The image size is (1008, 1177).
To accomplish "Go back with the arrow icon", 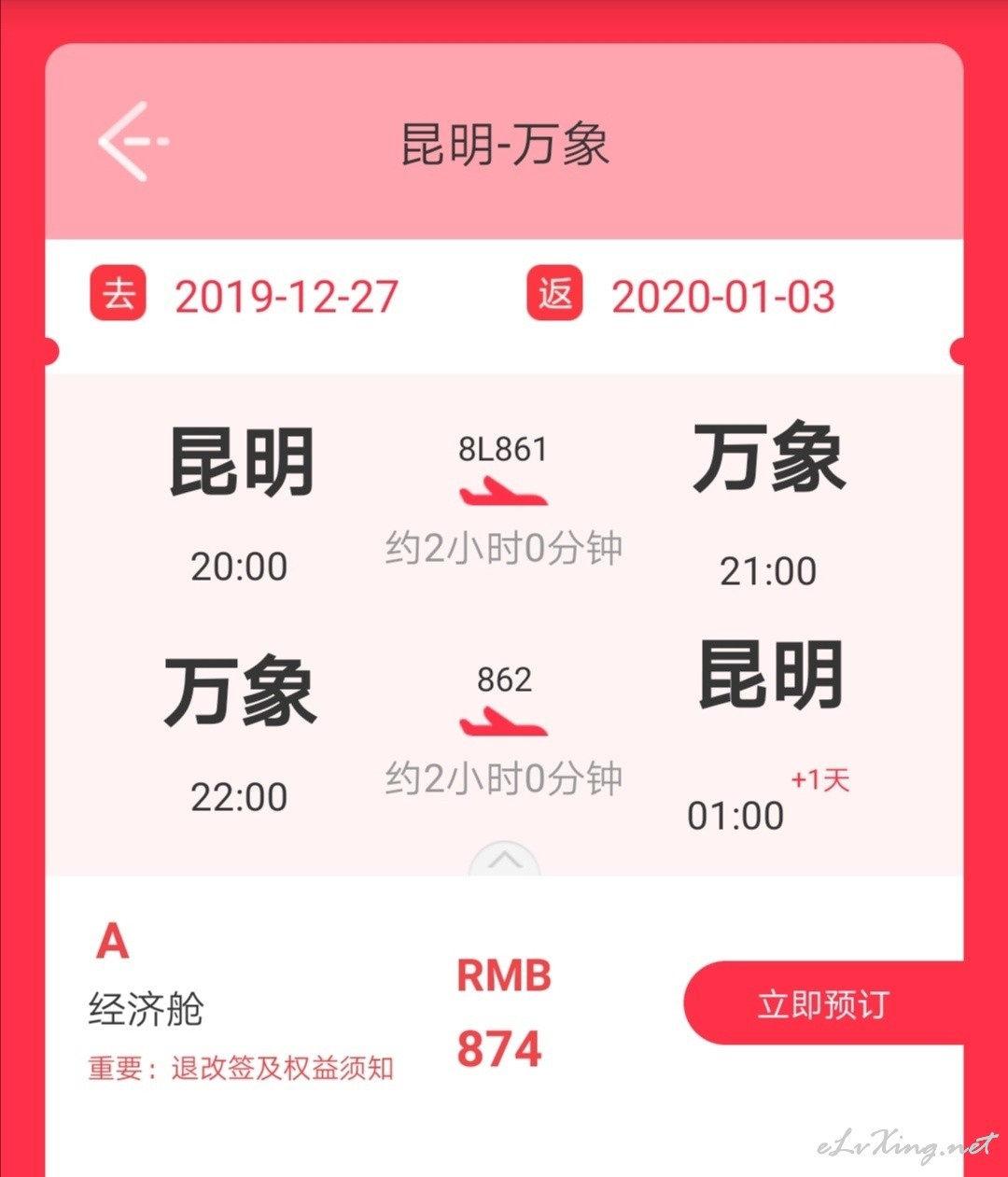I will click(x=132, y=142).
